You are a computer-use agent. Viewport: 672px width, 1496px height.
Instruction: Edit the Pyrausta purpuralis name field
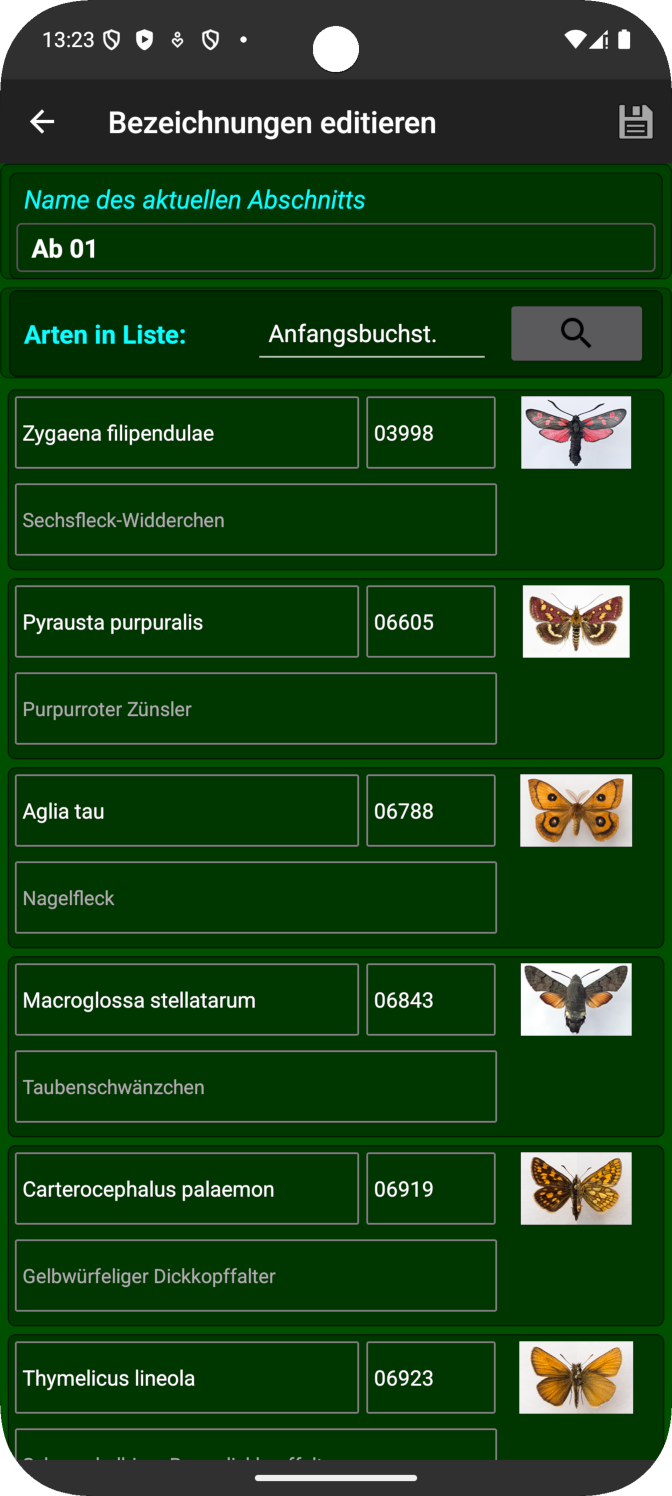point(187,622)
